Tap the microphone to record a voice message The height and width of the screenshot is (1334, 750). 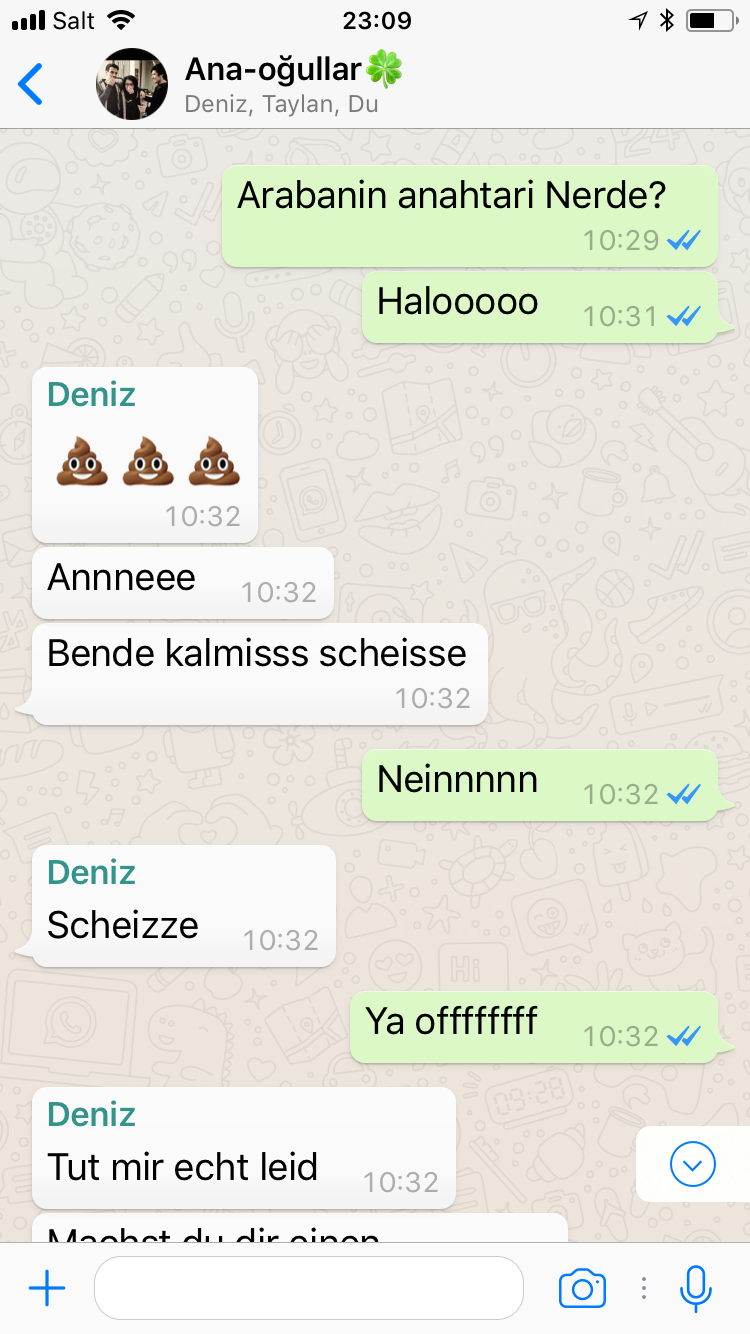695,1288
